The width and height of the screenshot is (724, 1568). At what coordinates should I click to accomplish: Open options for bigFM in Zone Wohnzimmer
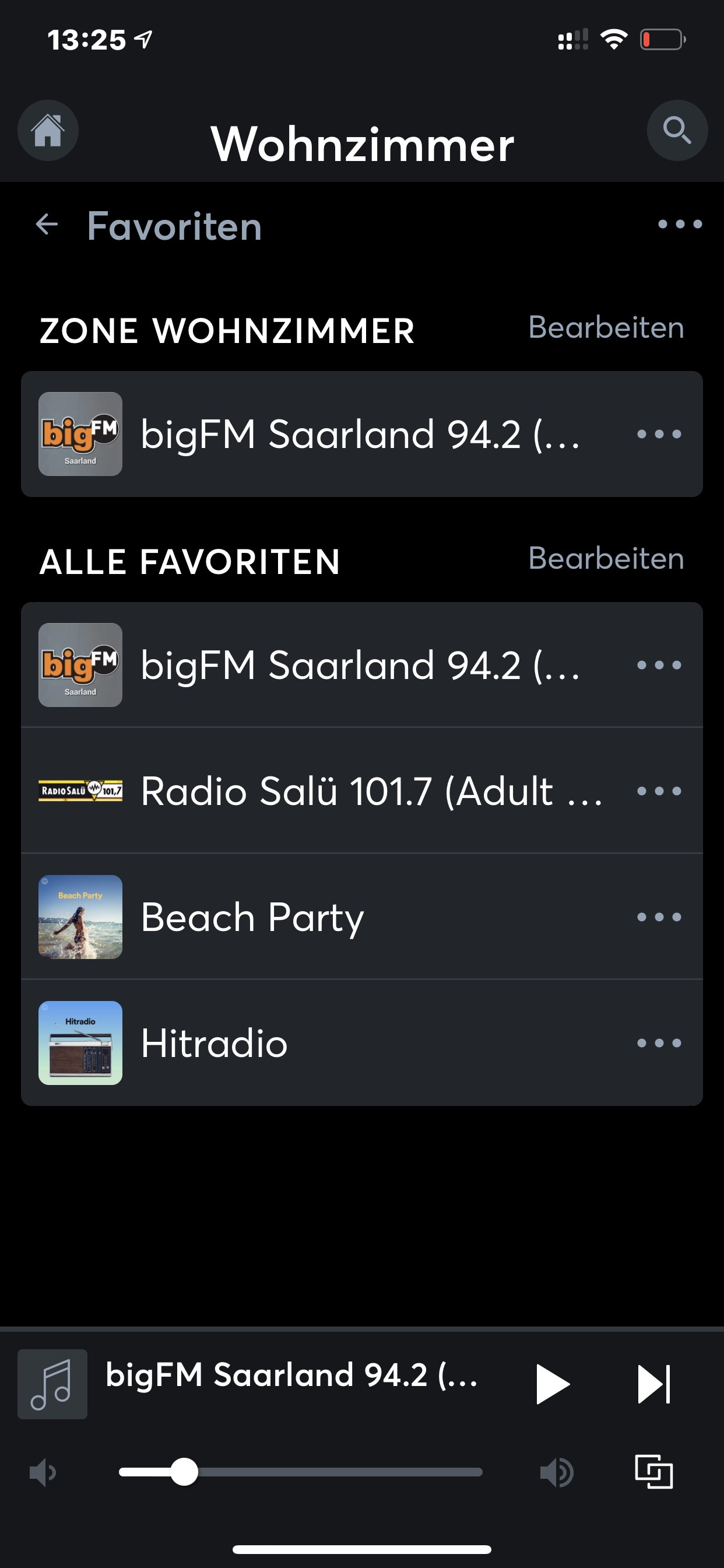(x=659, y=434)
